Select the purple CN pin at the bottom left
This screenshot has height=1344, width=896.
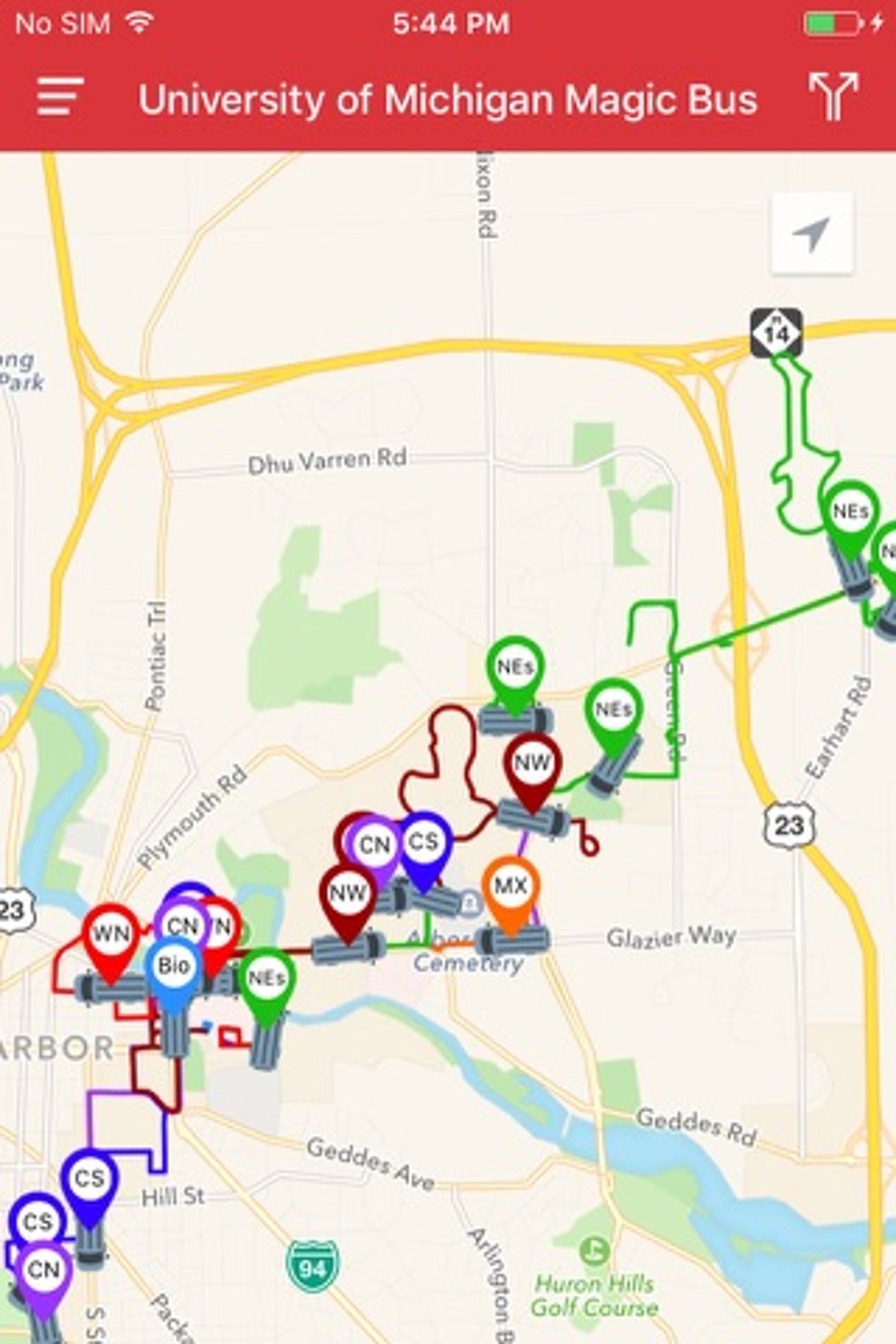pyautogui.click(x=43, y=1268)
